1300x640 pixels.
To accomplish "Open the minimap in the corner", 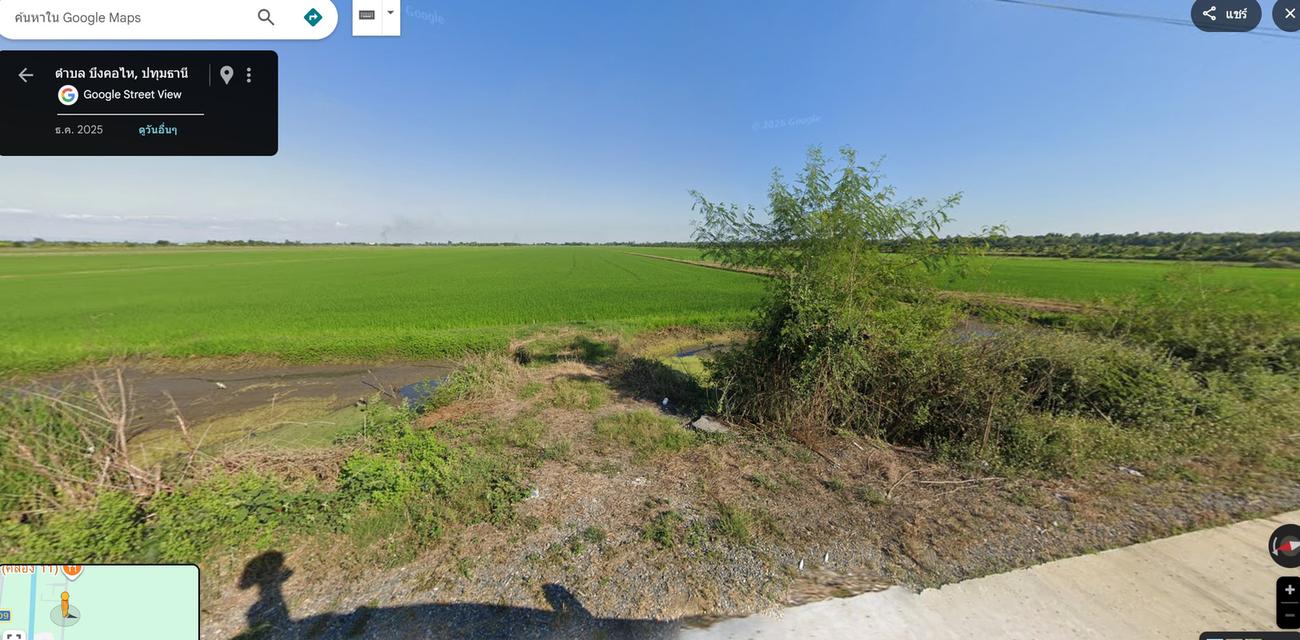I will click(x=100, y=602).
